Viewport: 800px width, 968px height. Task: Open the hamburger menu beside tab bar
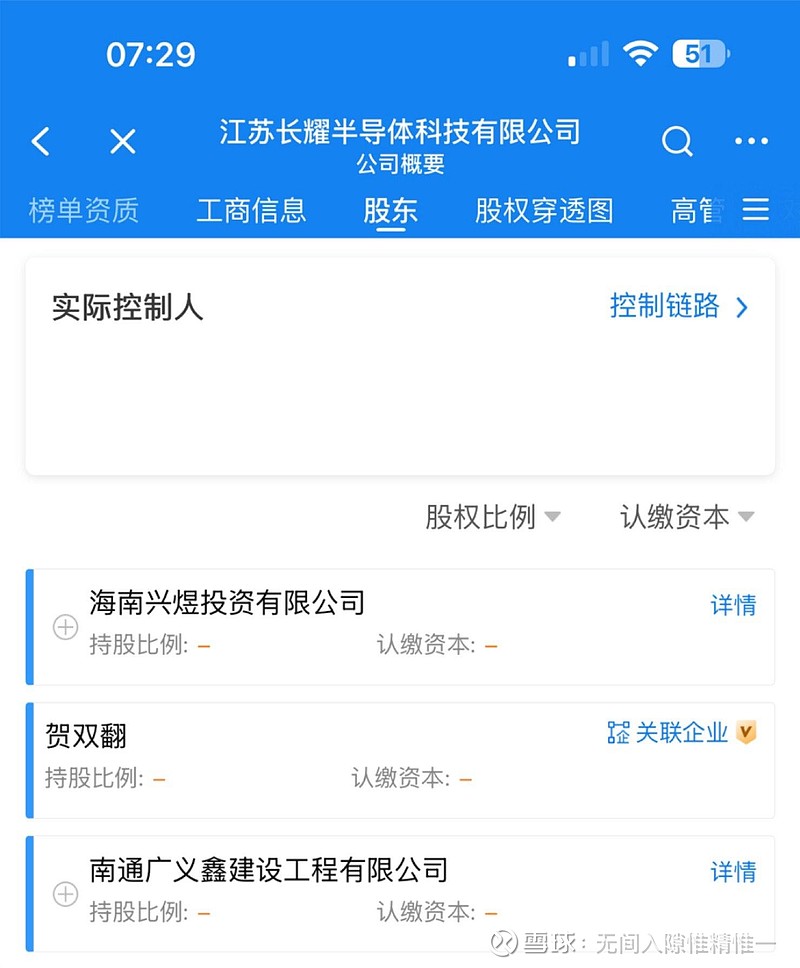coord(757,209)
